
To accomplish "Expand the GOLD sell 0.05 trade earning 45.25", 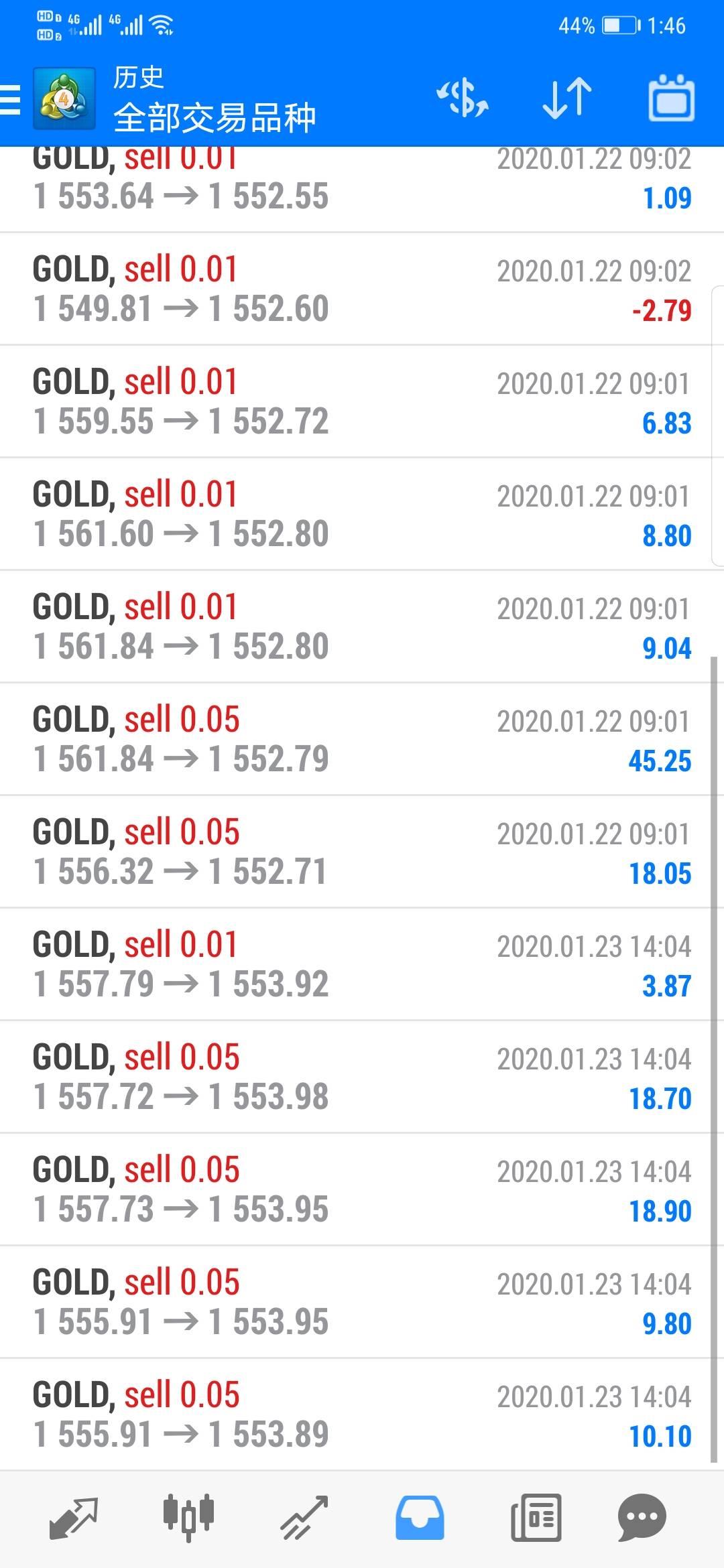I will coord(362,740).
